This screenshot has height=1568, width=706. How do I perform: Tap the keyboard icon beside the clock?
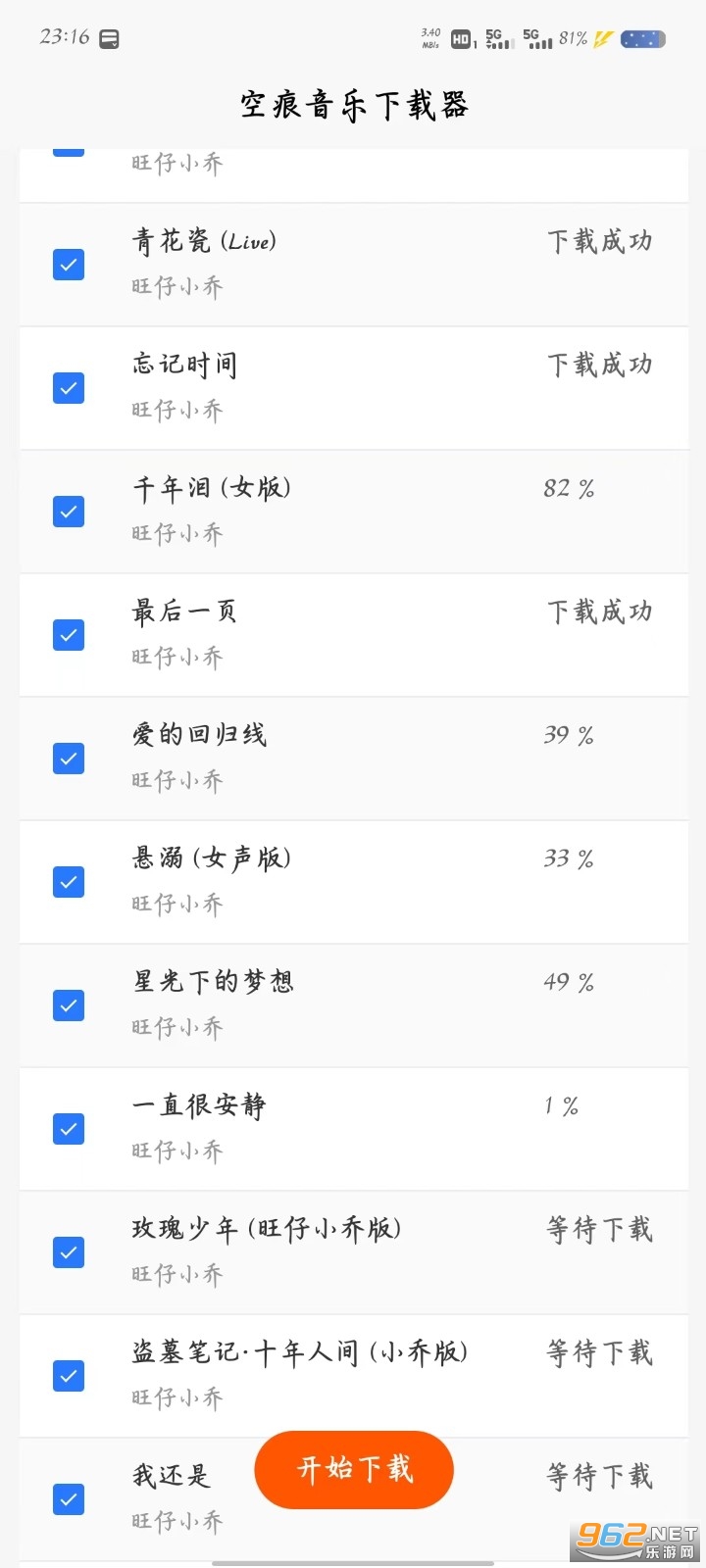click(108, 37)
